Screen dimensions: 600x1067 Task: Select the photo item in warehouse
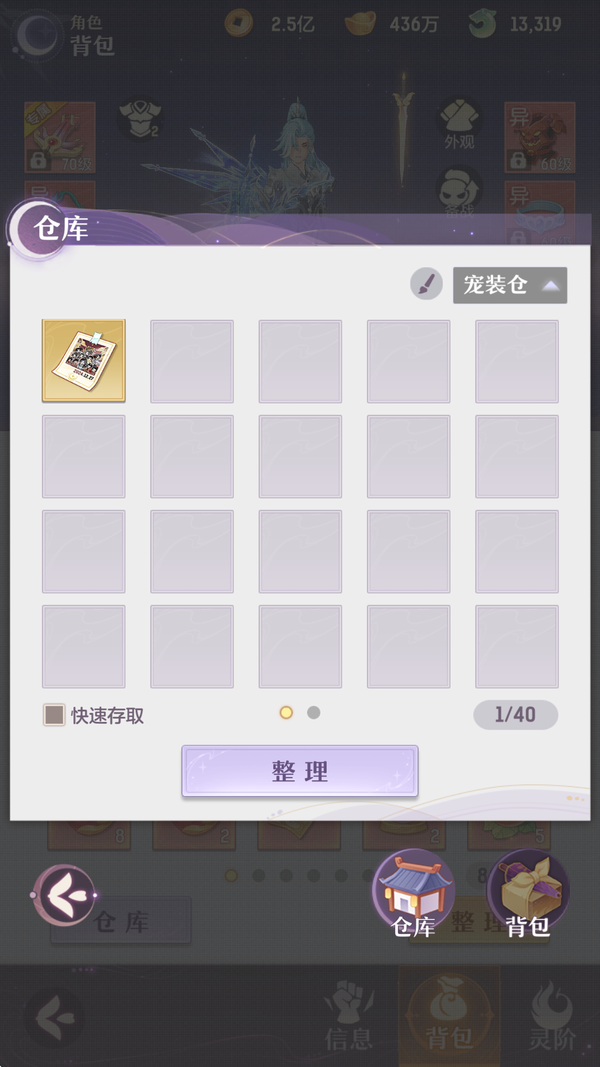click(84, 361)
